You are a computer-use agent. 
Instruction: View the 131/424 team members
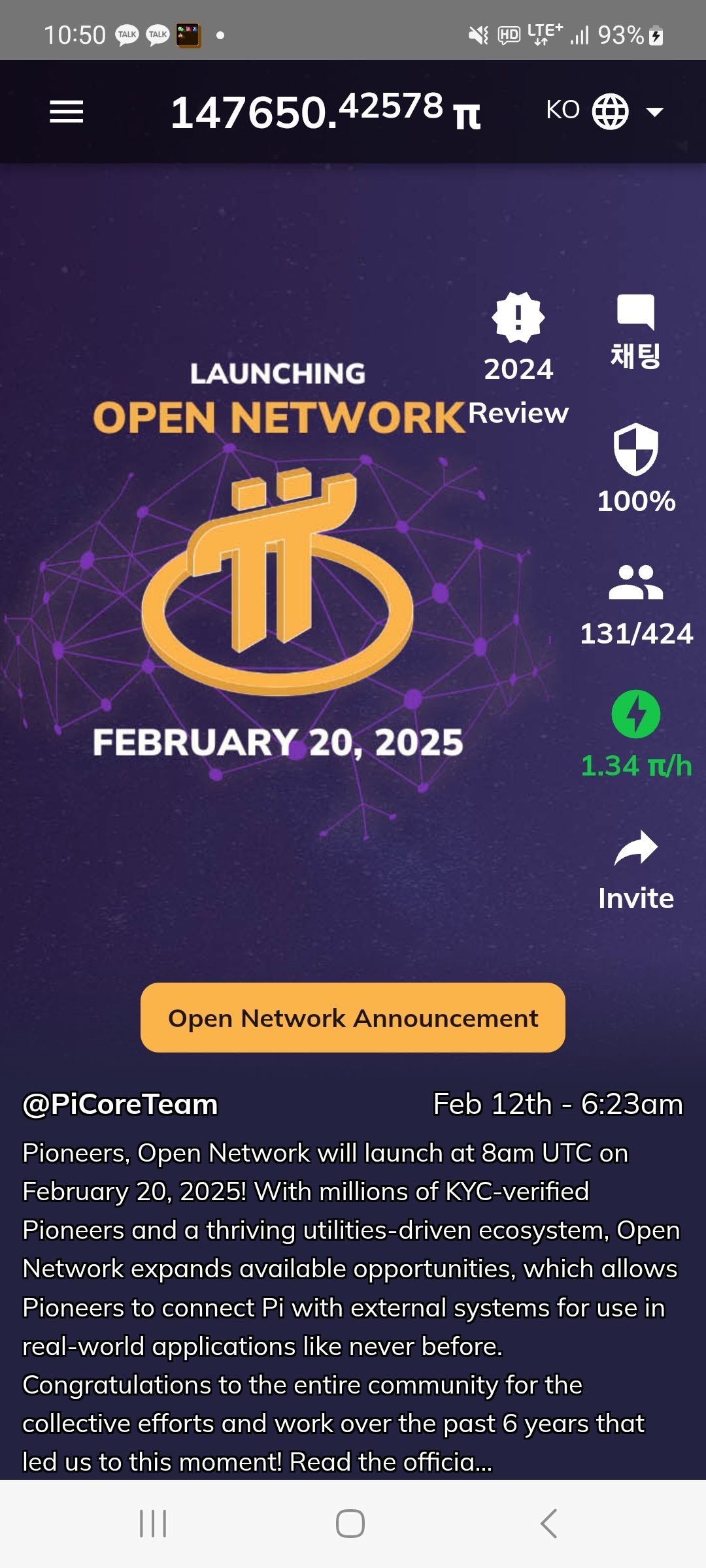(x=635, y=583)
